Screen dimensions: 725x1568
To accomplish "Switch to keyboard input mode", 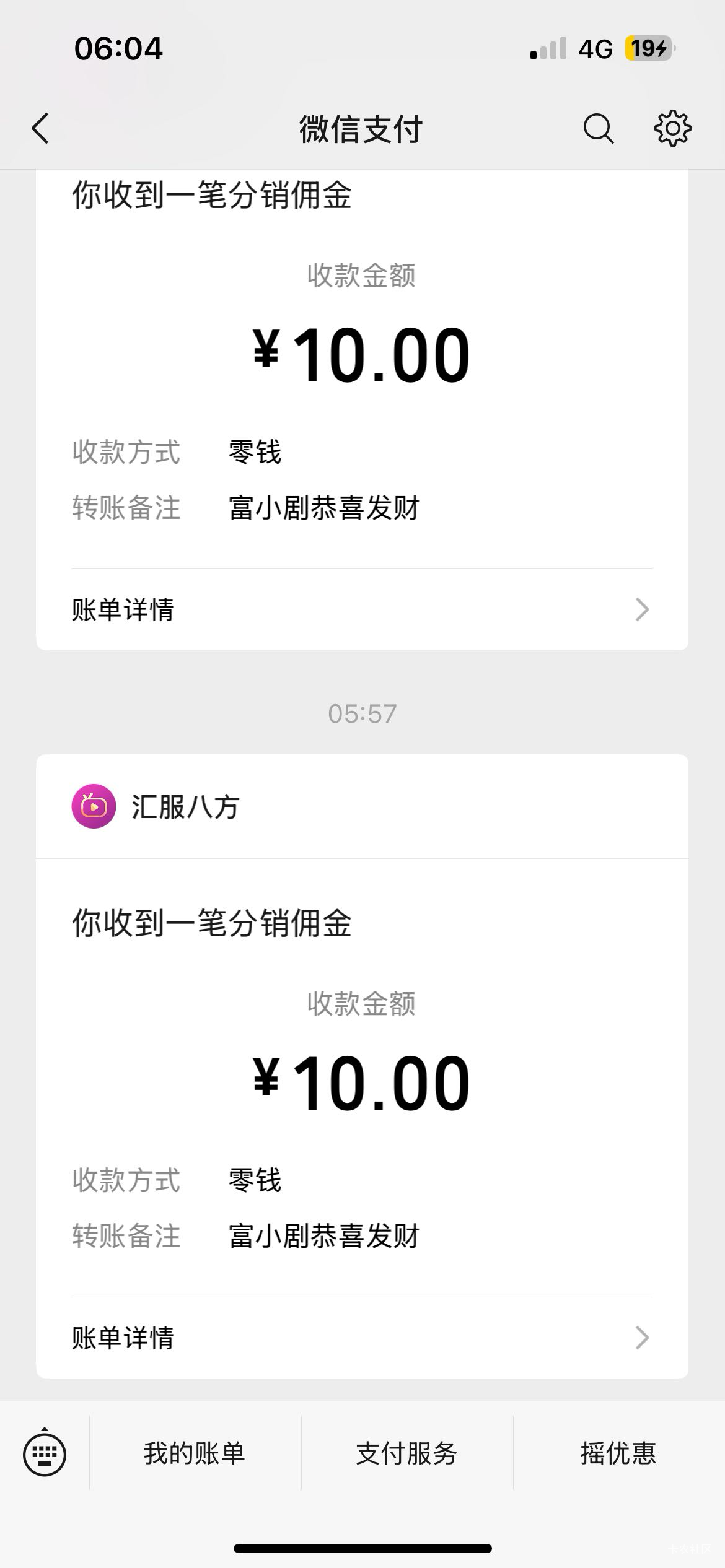I will pos(45,1452).
